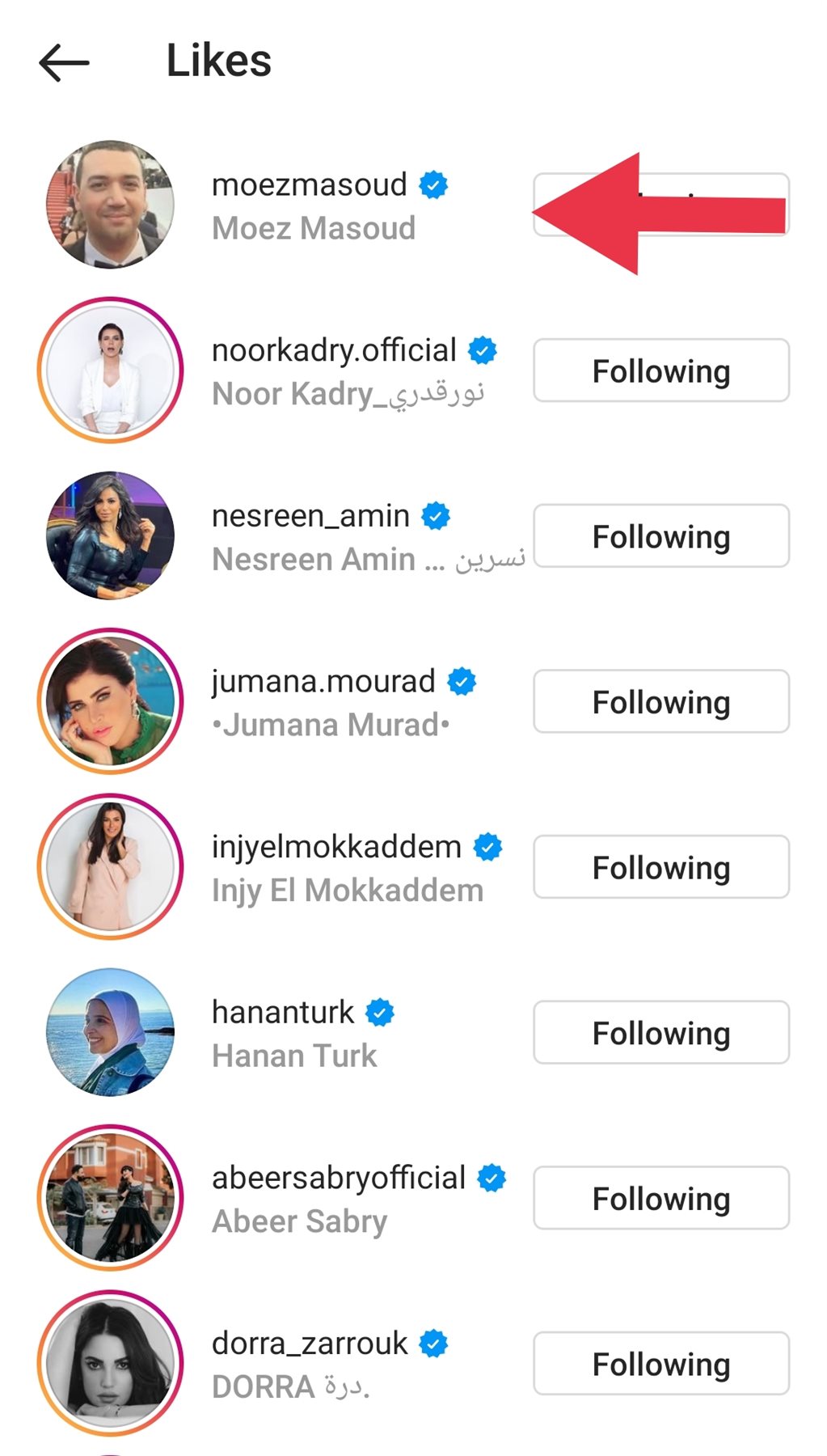This screenshot has width=827, height=1456.
Task: Tap Following button for noorkadry.official
Action: point(660,371)
